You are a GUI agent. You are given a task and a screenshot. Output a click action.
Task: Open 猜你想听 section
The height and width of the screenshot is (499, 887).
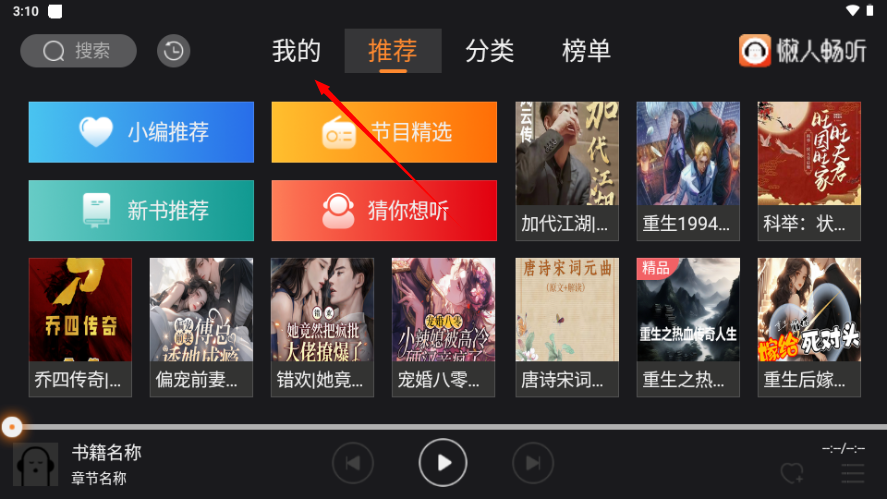coord(384,210)
